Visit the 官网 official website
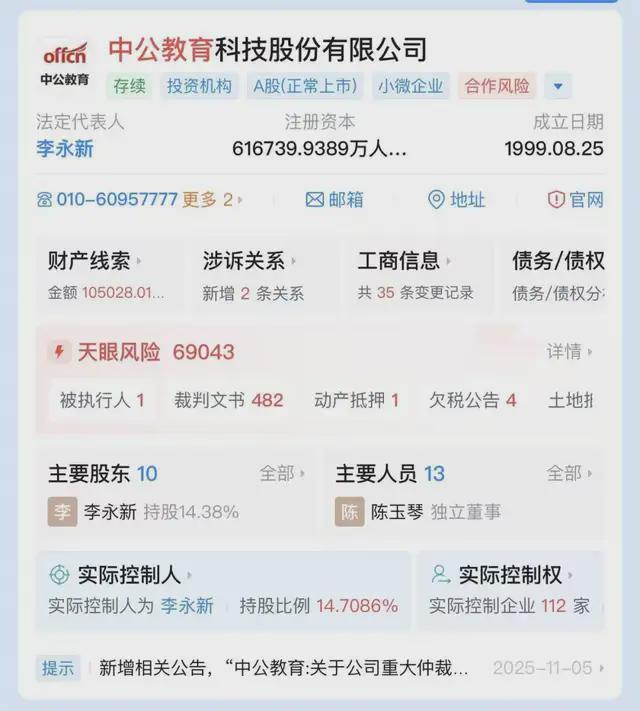This screenshot has width=640, height=711. pyautogui.click(x=576, y=200)
